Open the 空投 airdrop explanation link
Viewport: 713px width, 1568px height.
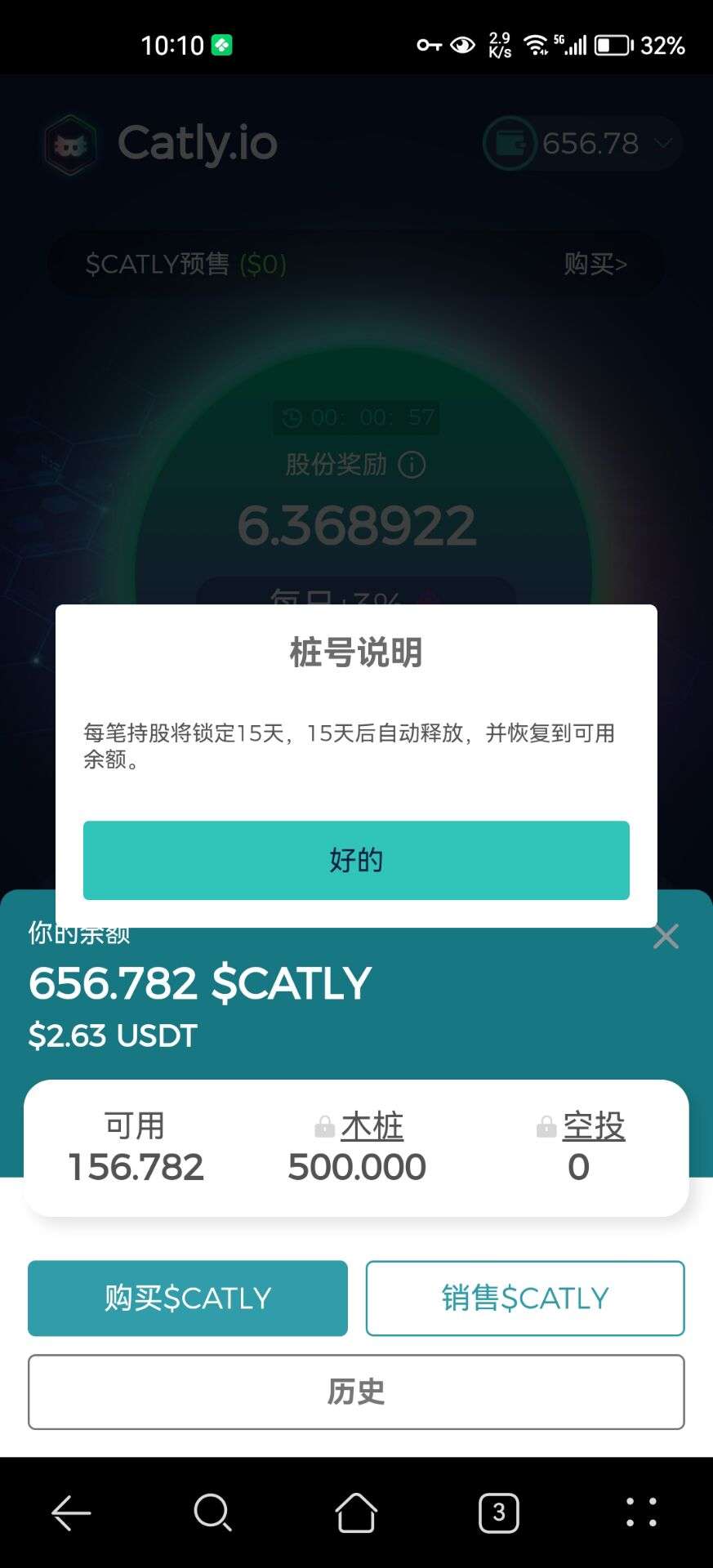click(594, 1126)
